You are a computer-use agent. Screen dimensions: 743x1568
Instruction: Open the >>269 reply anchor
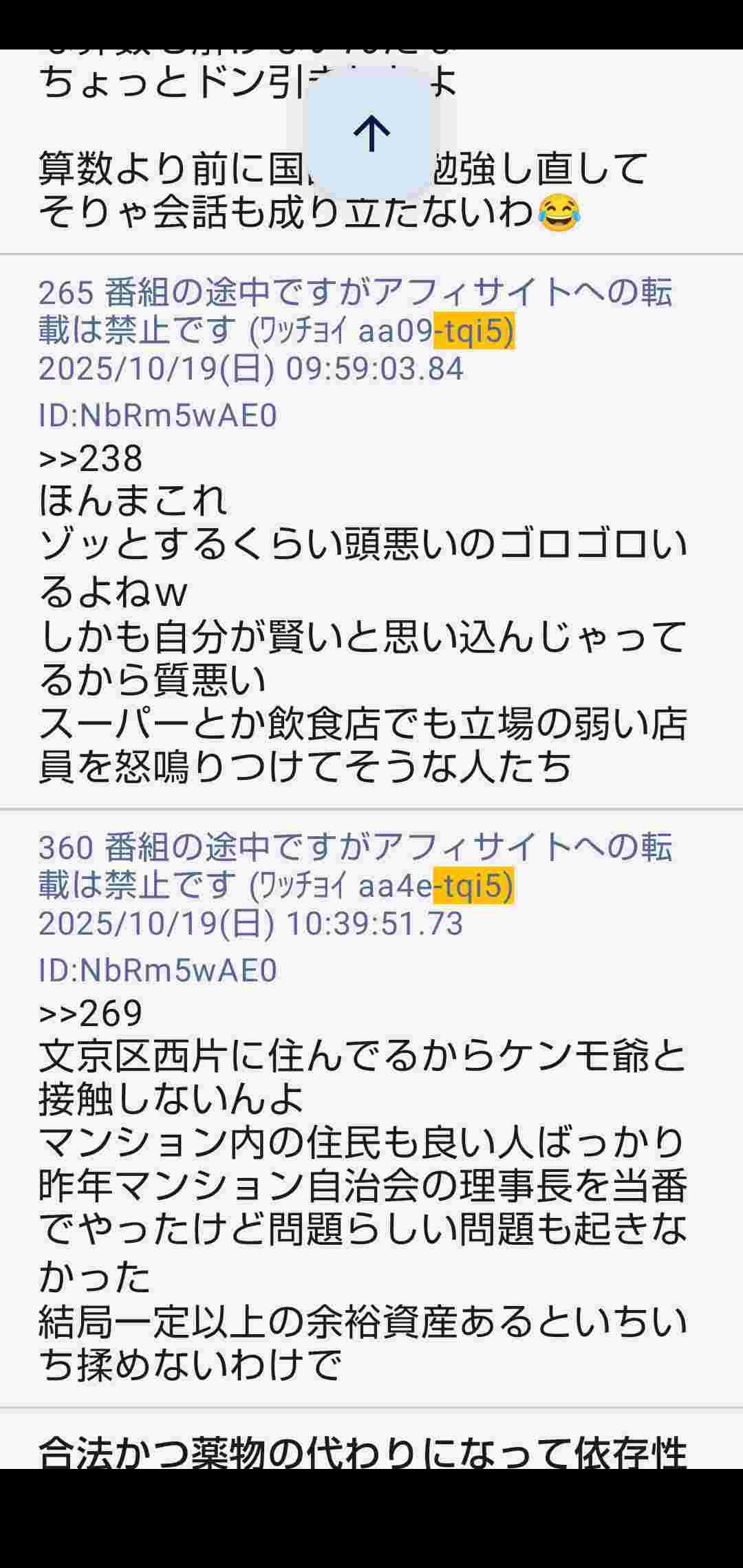pyautogui.click(x=91, y=1012)
